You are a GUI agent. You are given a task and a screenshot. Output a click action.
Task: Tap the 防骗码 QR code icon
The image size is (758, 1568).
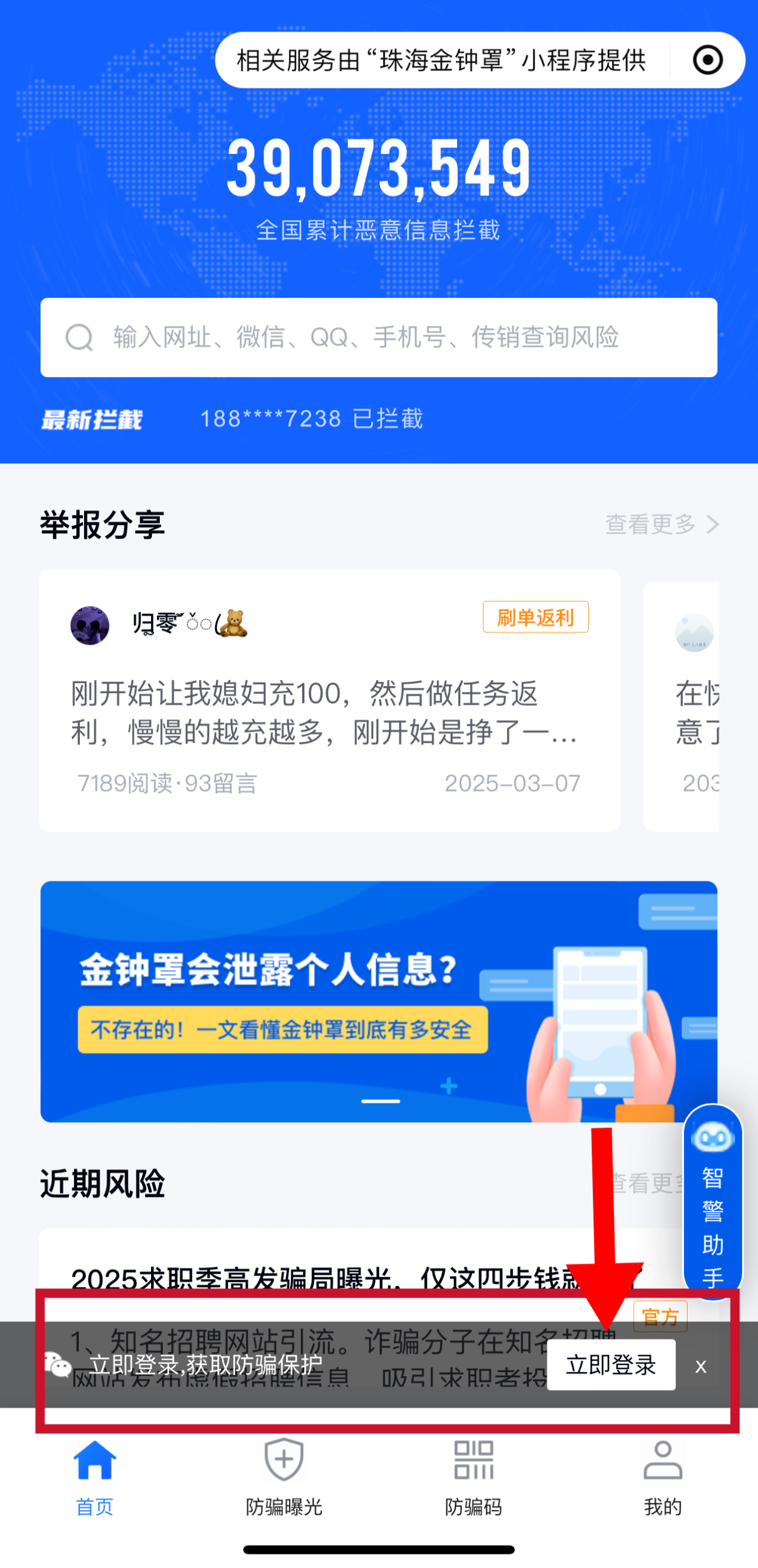coord(474,1460)
